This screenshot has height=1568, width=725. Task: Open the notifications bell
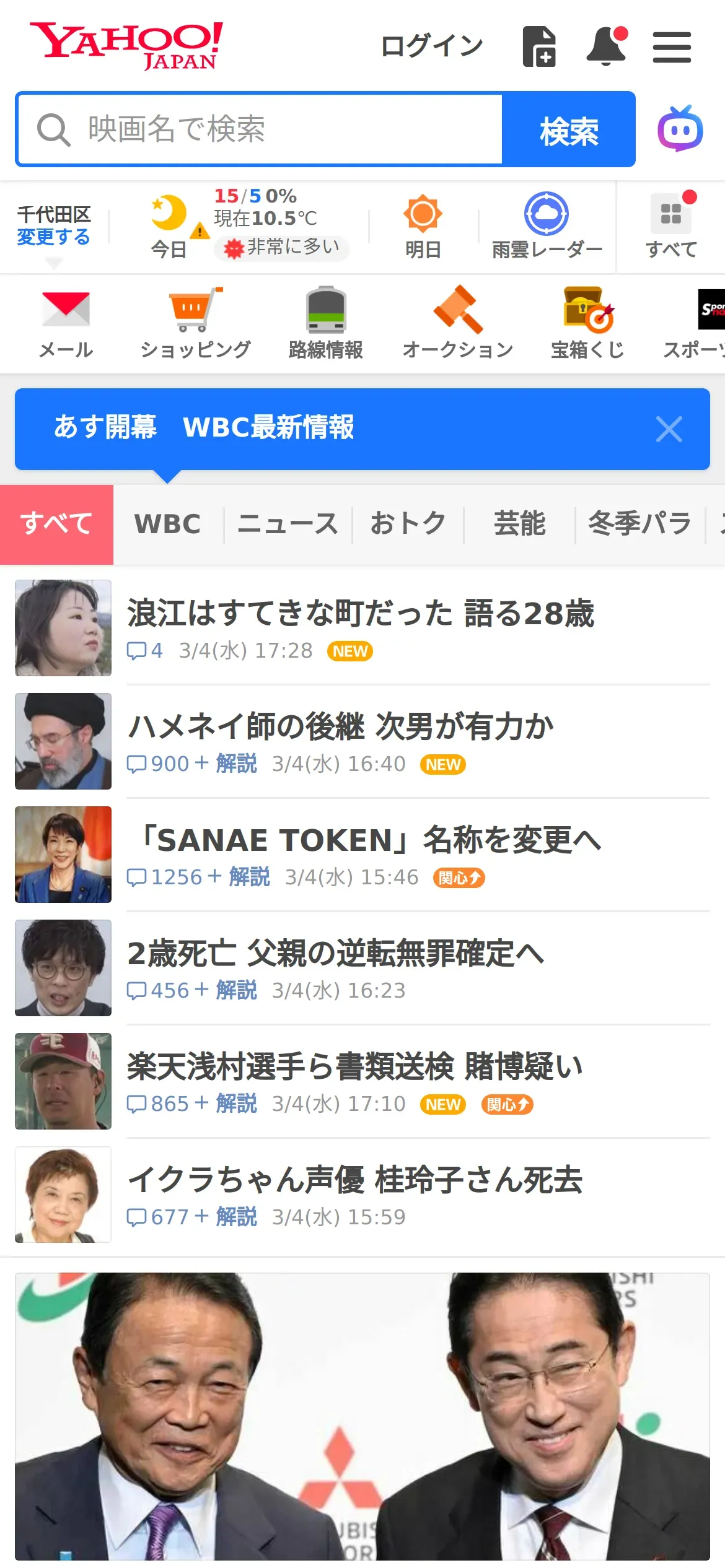coord(606,46)
